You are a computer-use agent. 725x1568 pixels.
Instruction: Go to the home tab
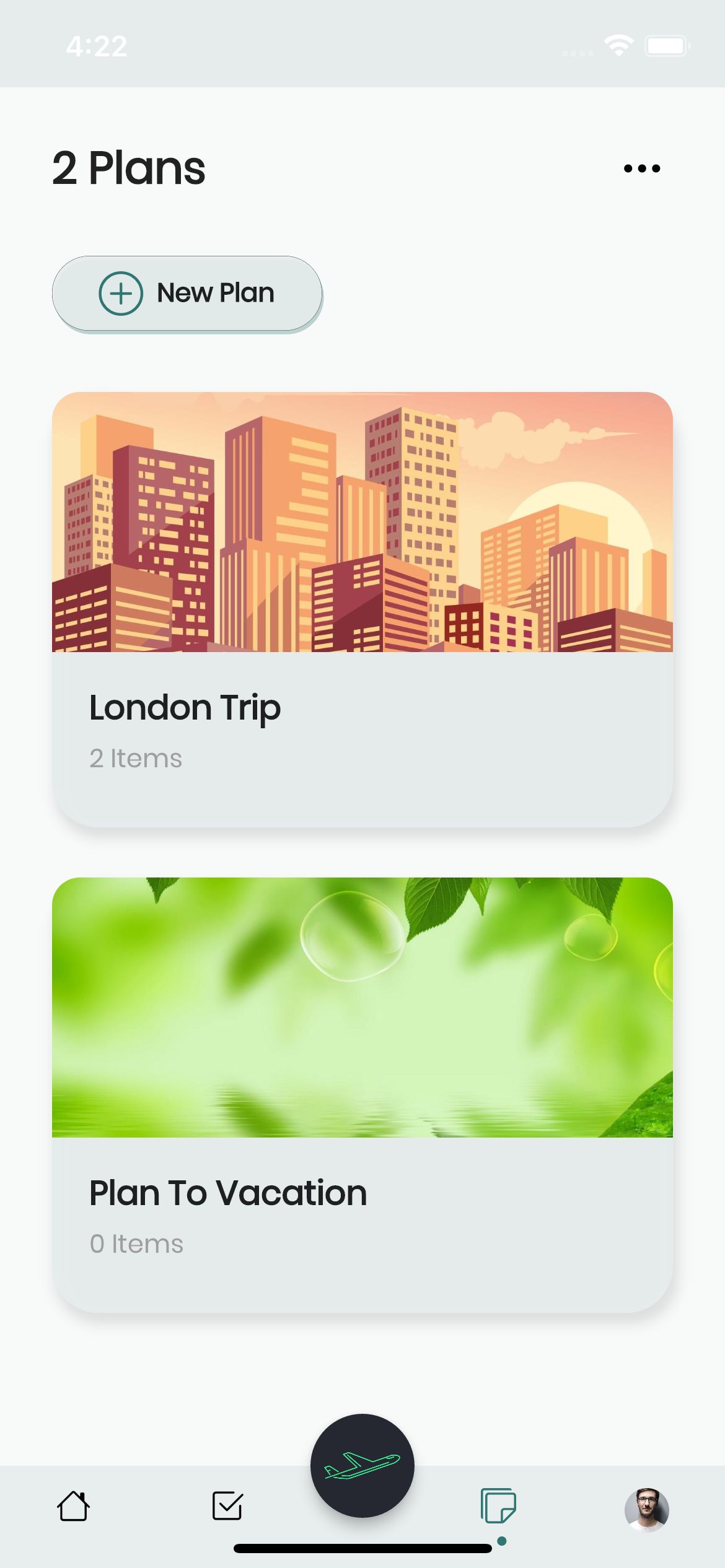click(x=74, y=1505)
